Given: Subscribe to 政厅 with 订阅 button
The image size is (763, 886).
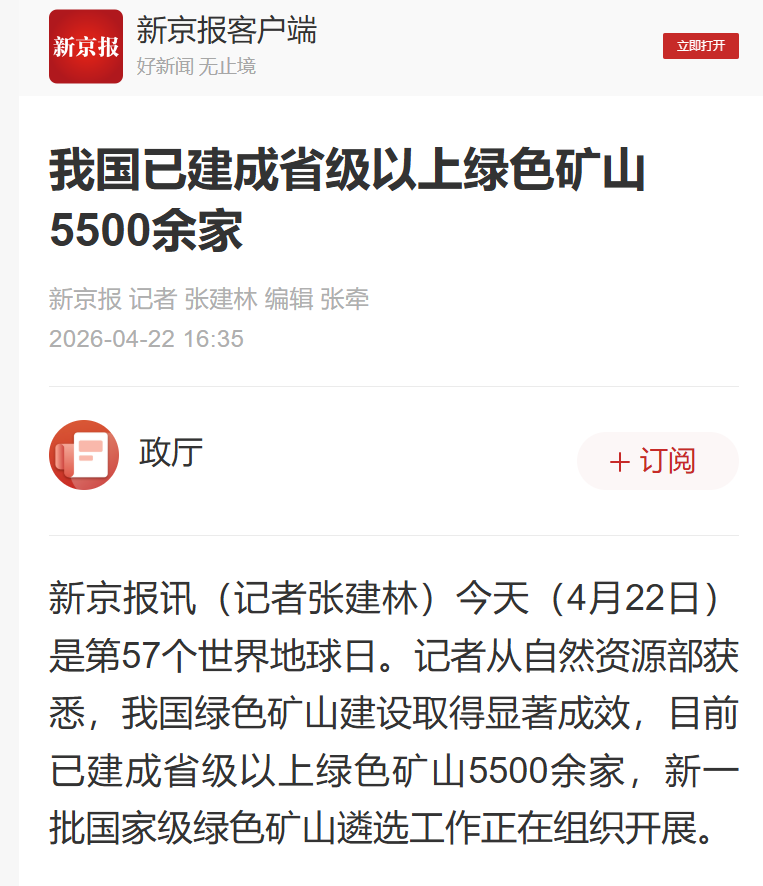Looking at the screenshot, I should coord(657,461).
